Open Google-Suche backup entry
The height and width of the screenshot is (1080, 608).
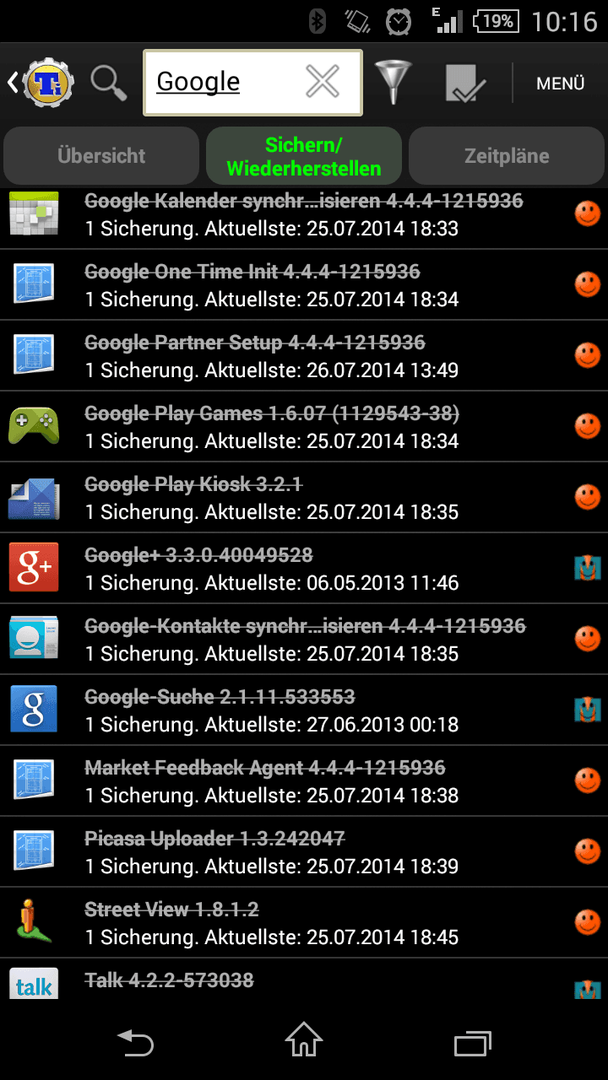pos(304,709)
